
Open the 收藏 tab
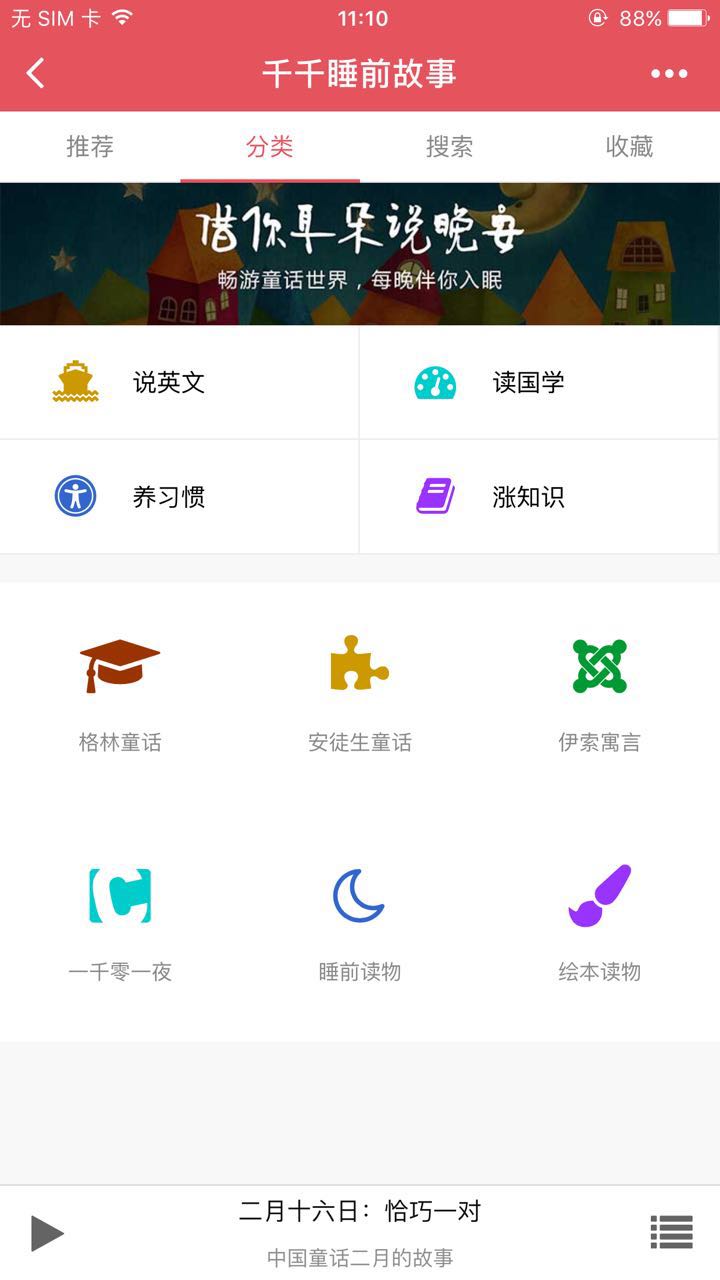(630, 147)
